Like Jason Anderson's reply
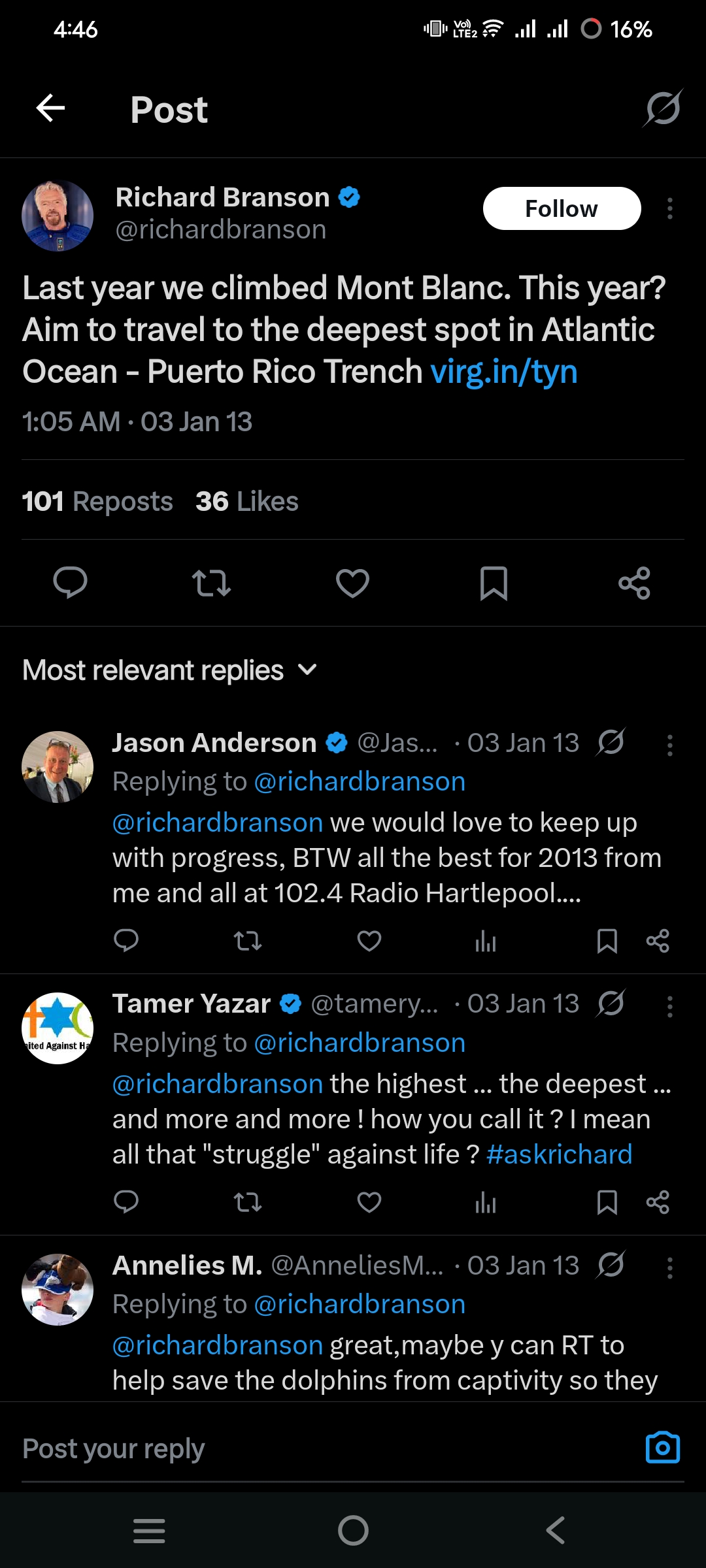This screenshot has width=706, height=1568. (369, 941)
